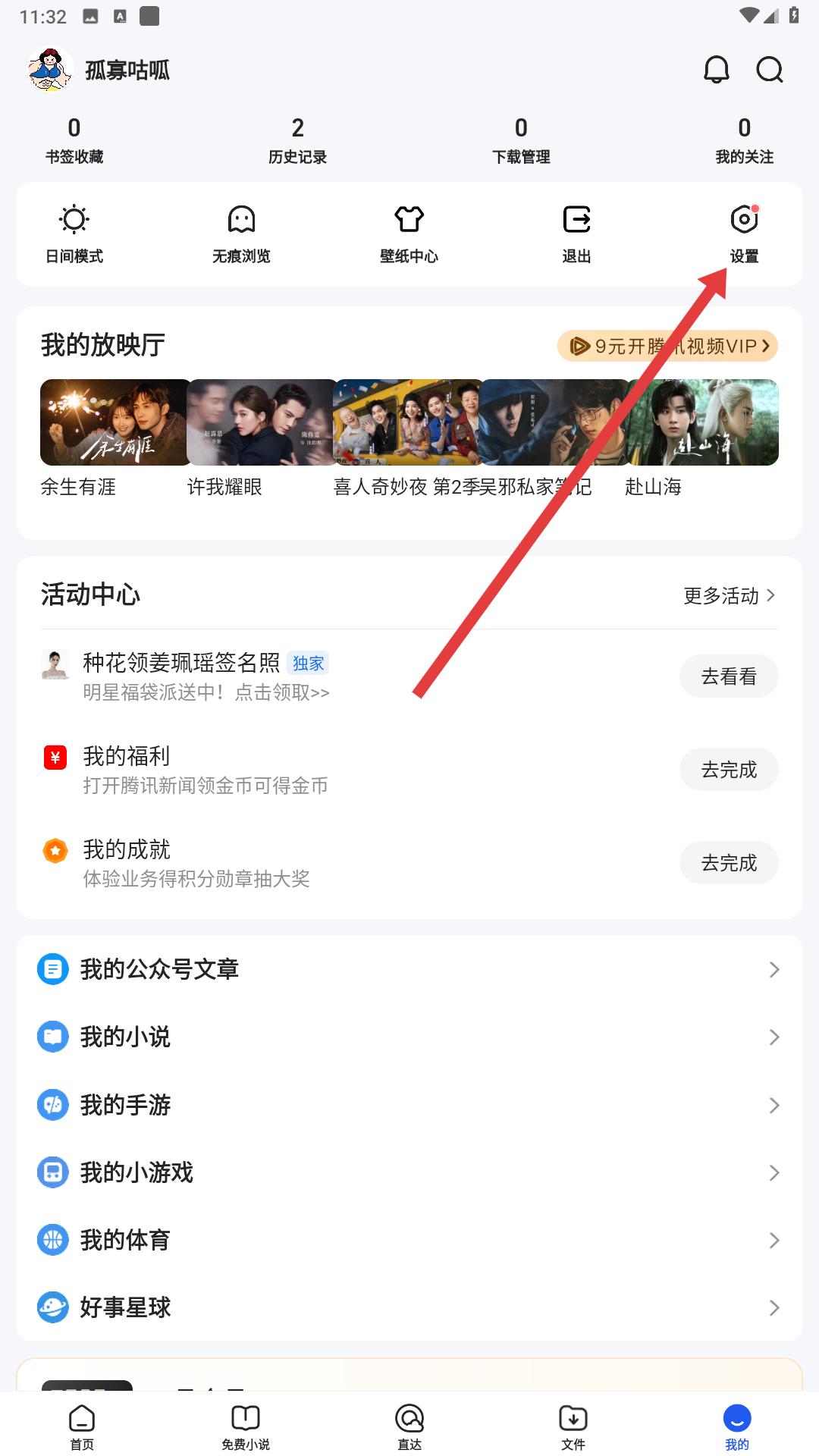Open 设置 settings
The image size is (819, 1456).
point(744,234)
